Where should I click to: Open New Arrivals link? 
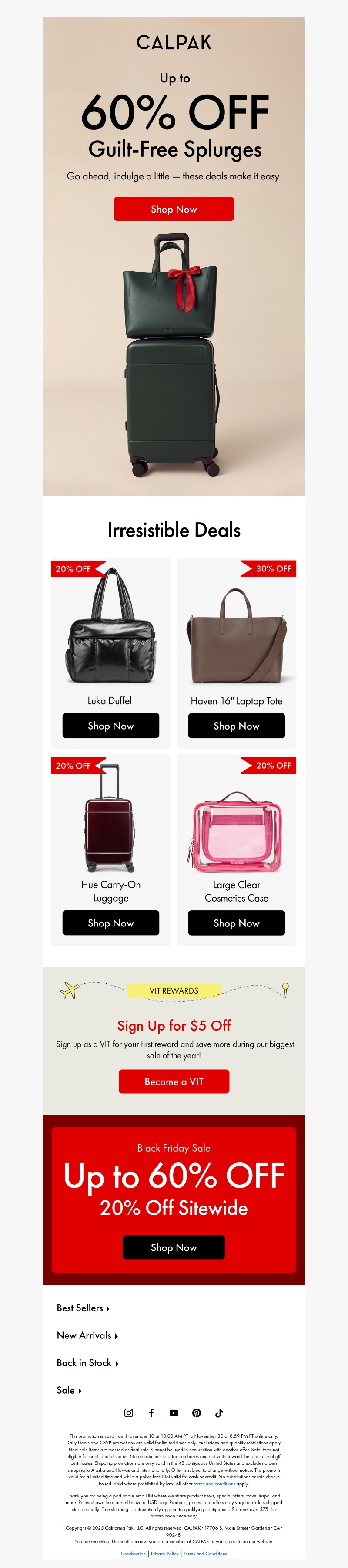point(87,1335)
